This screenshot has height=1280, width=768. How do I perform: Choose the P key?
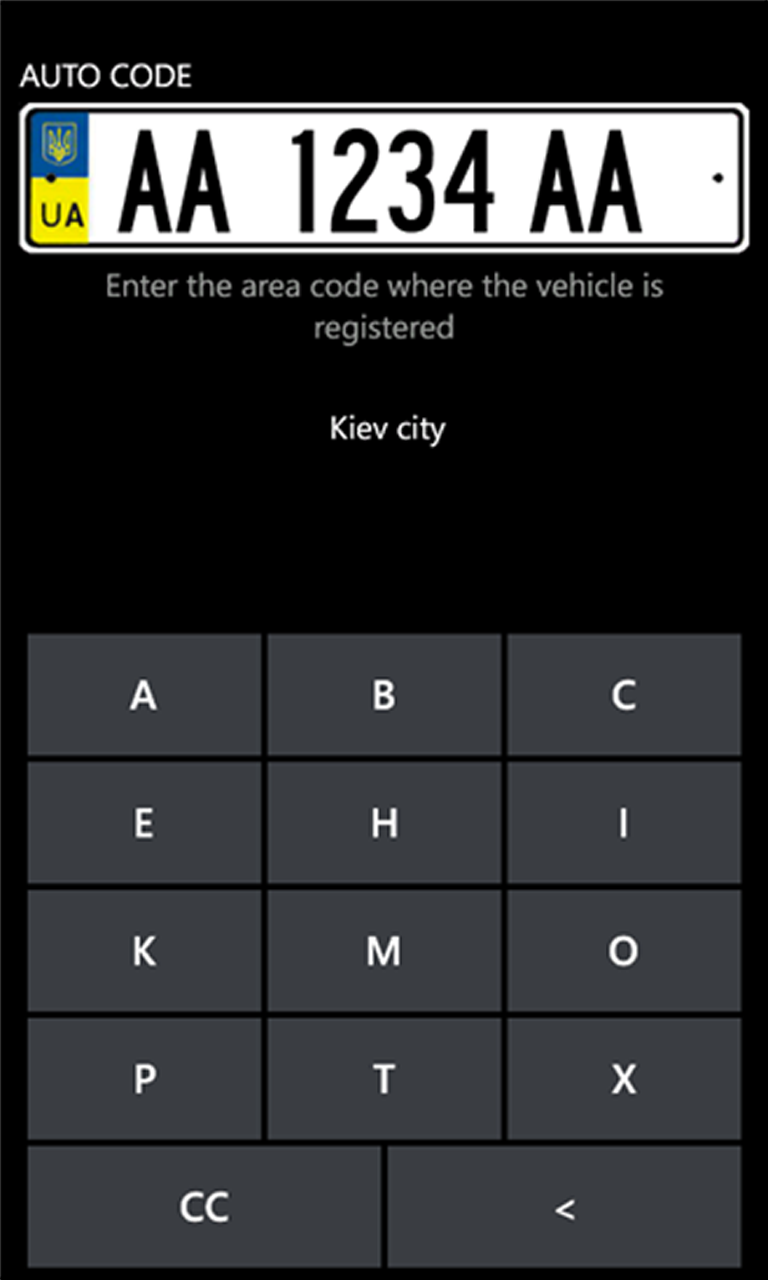[x=144, y=1078]
